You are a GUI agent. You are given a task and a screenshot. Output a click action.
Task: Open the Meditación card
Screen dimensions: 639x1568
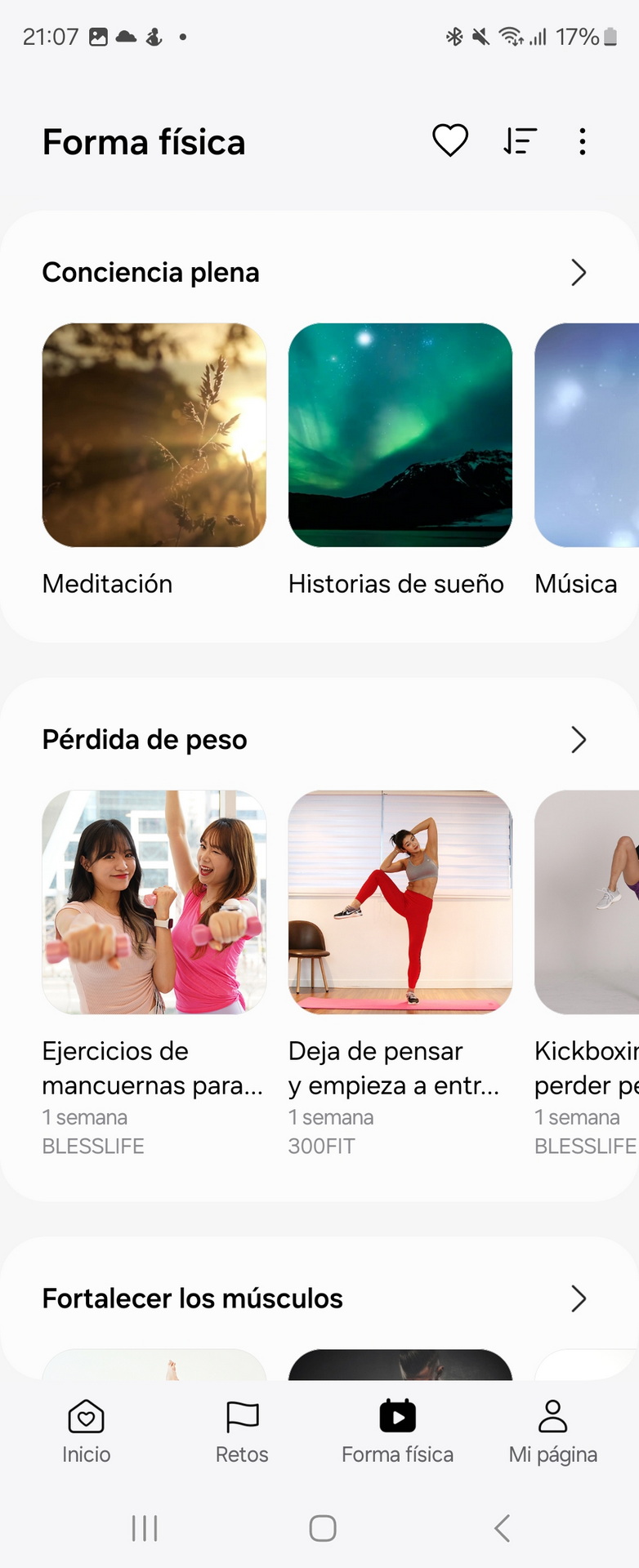154,435
